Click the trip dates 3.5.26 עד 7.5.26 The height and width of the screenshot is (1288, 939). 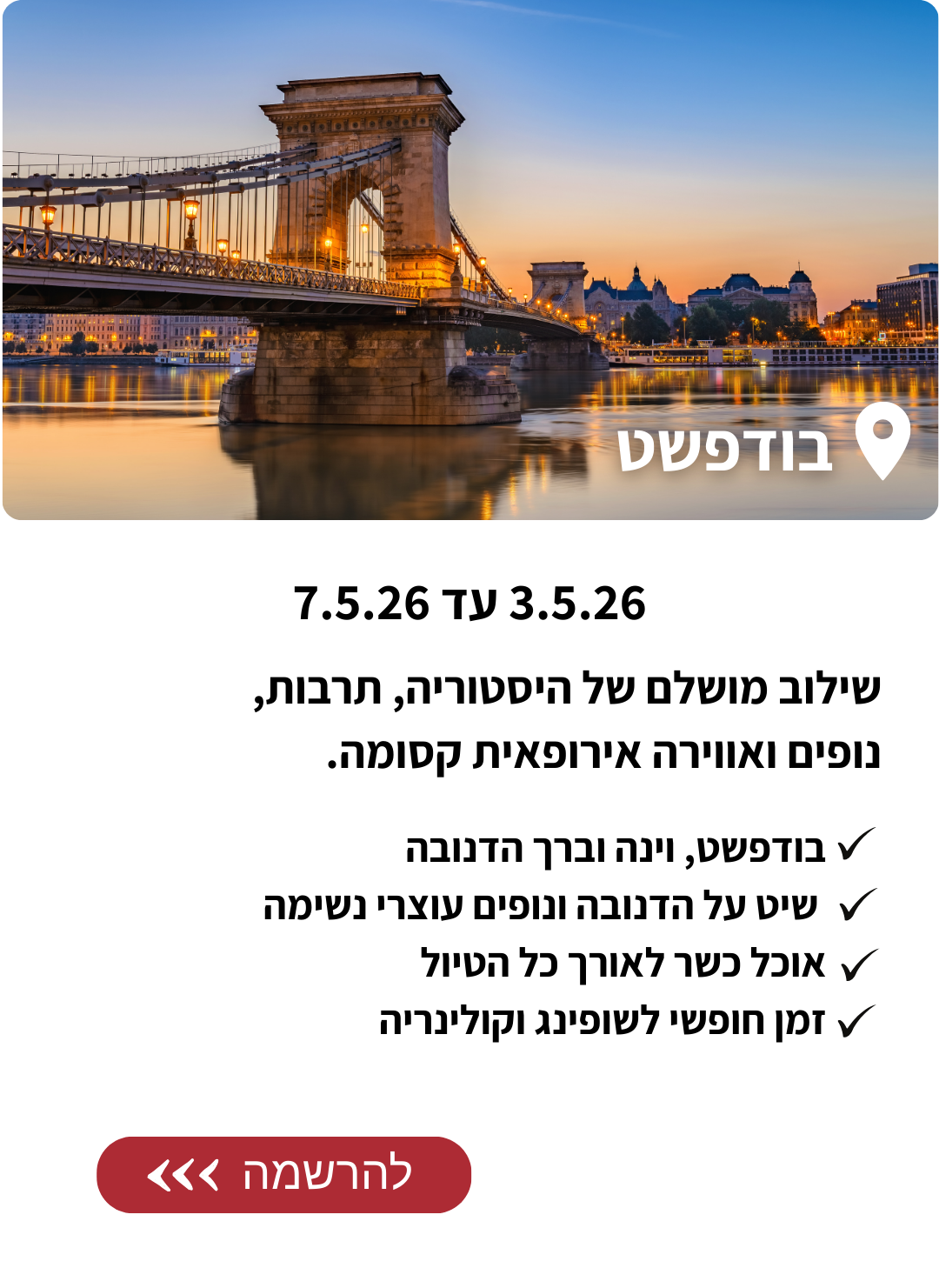[x=469, y=602]
